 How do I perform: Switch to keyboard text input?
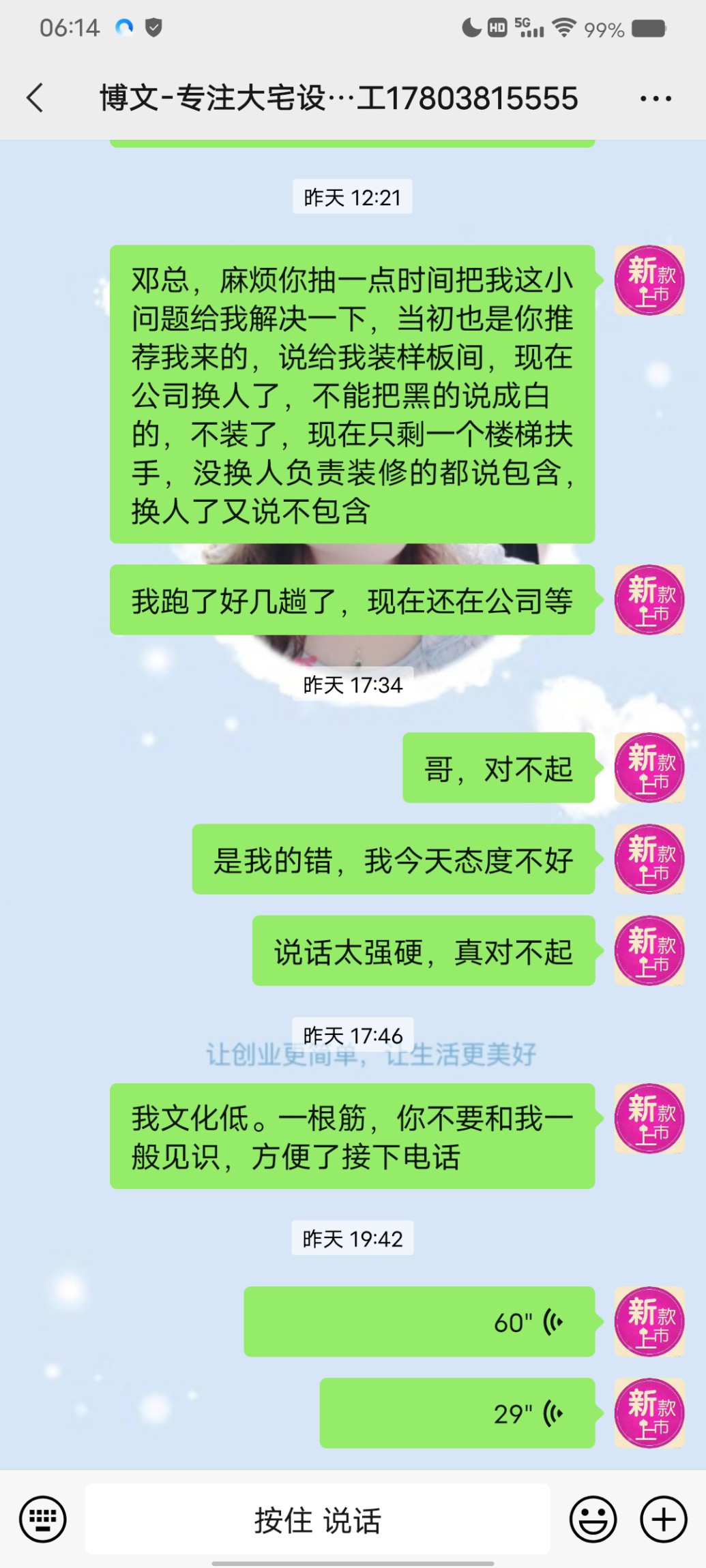pyautogui.click(x=43, y=1519)
